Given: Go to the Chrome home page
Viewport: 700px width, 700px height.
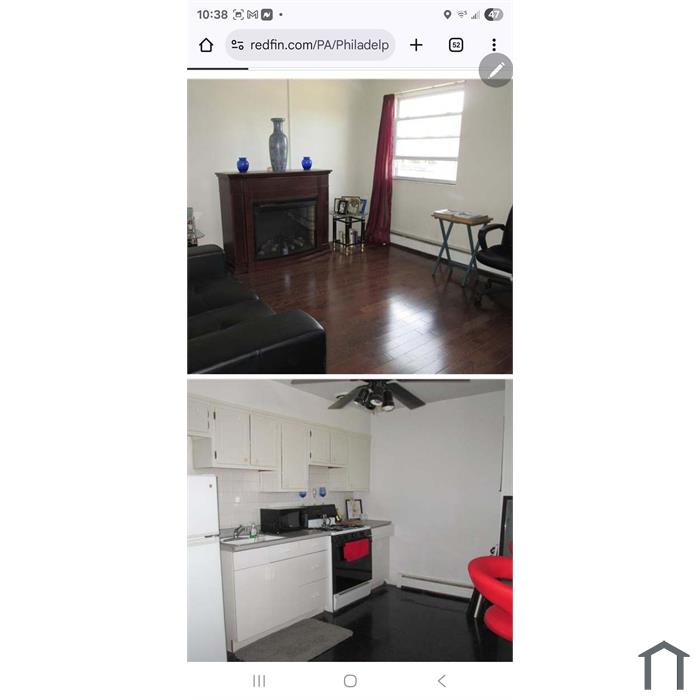Looking at the screenshot, I should click(x=206, y=45).
